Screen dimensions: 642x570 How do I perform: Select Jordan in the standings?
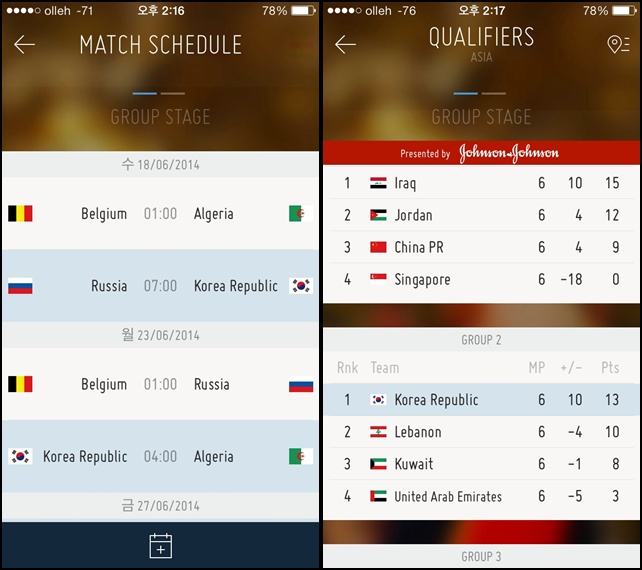coord(481,215)
